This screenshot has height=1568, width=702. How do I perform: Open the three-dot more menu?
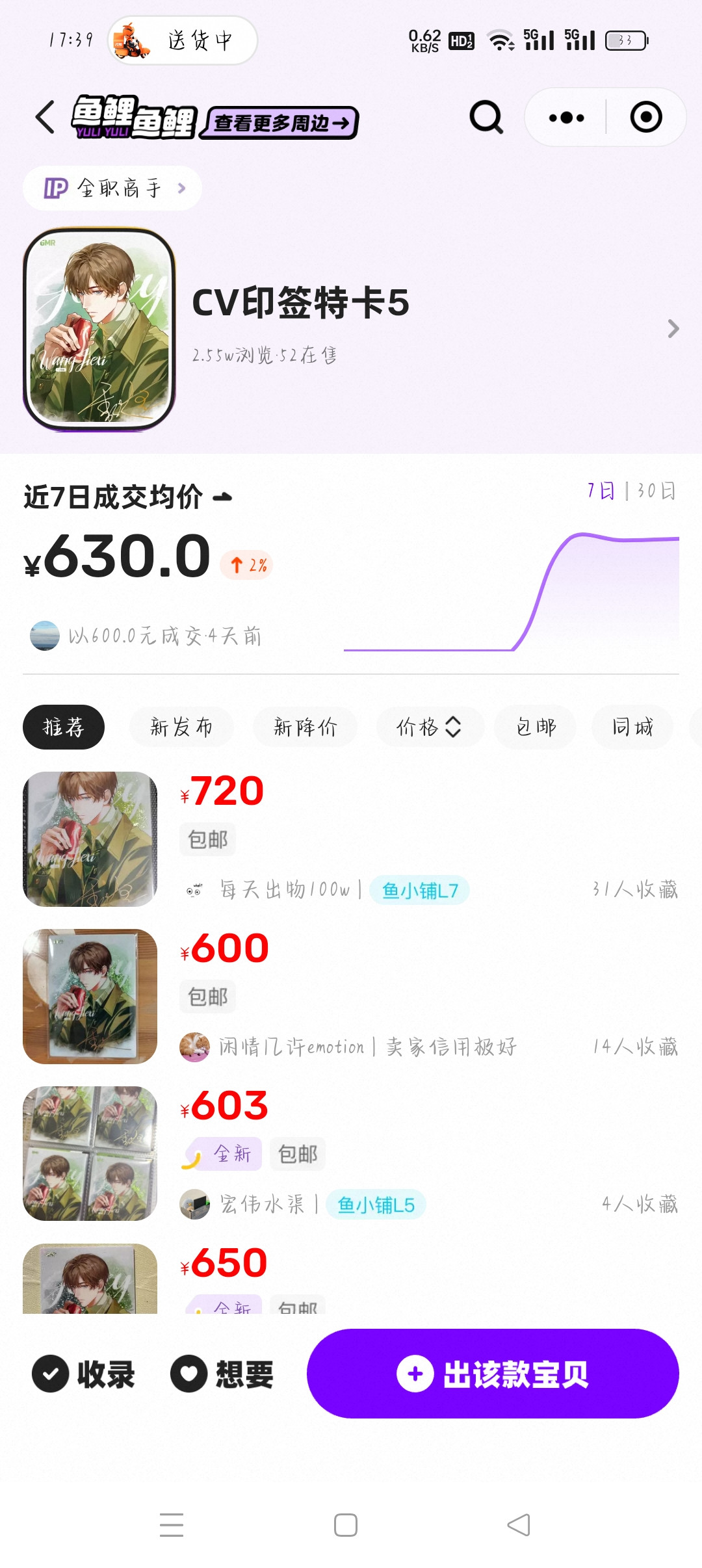(566, 118)
